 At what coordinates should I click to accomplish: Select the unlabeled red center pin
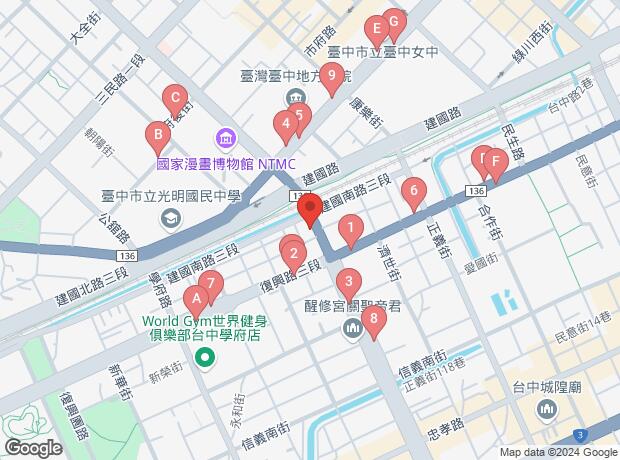point(310,210)
